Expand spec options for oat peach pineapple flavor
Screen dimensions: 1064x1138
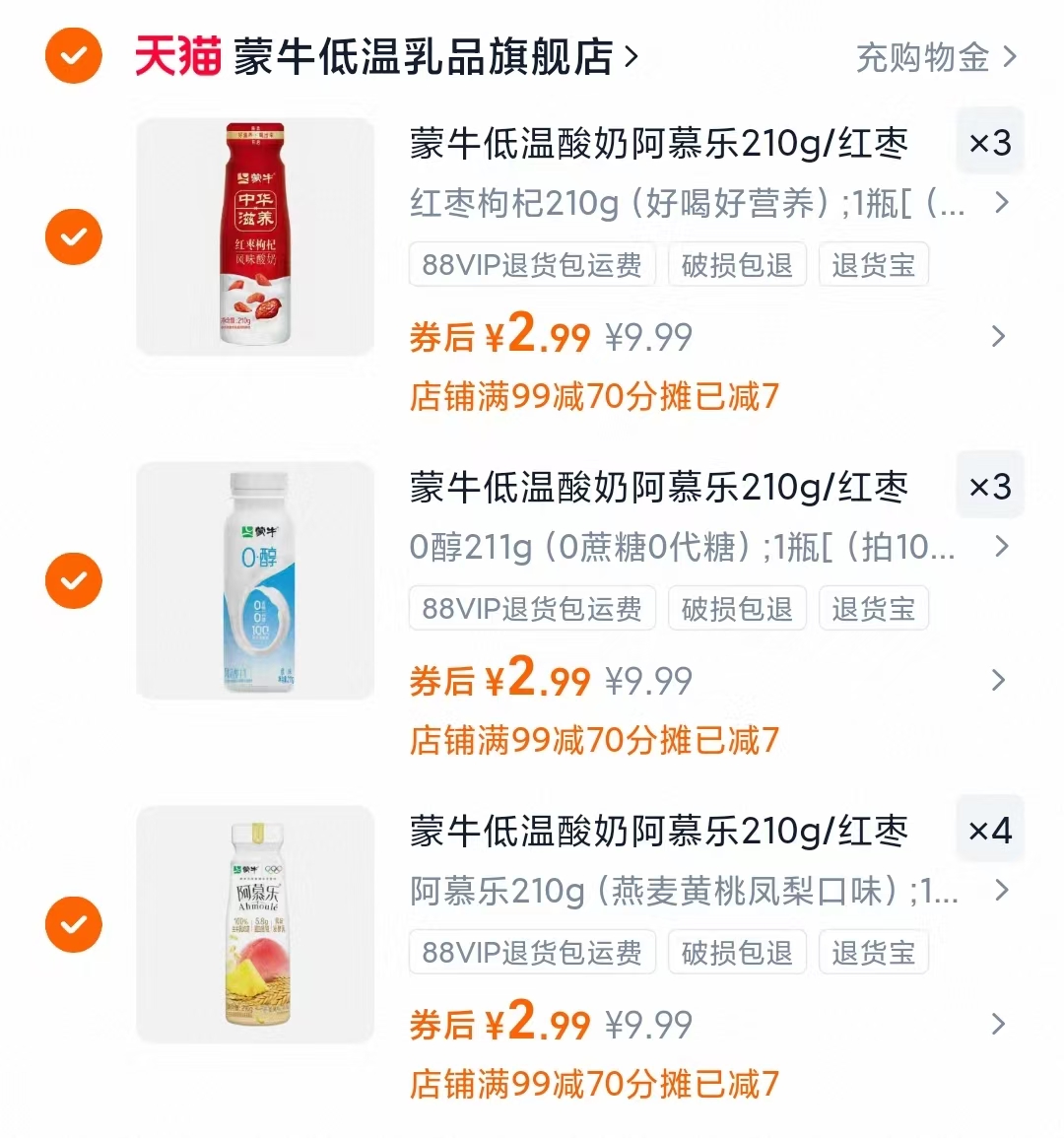click(x=1001, y=892)
